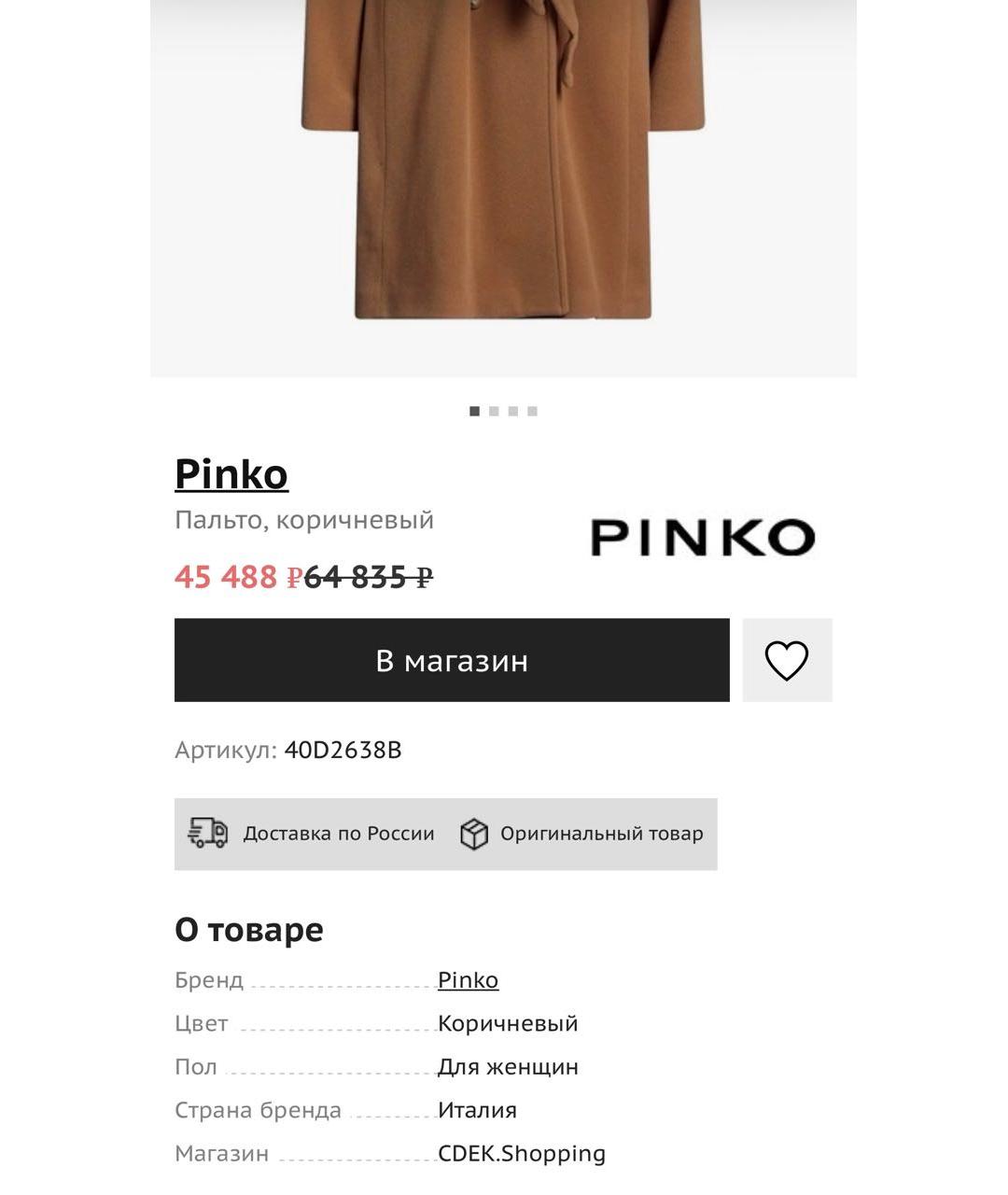Open the CDEK.Shopping store link
Image resolution: width=1008 pixels, height=1195 pixels.
point(519,1152)
